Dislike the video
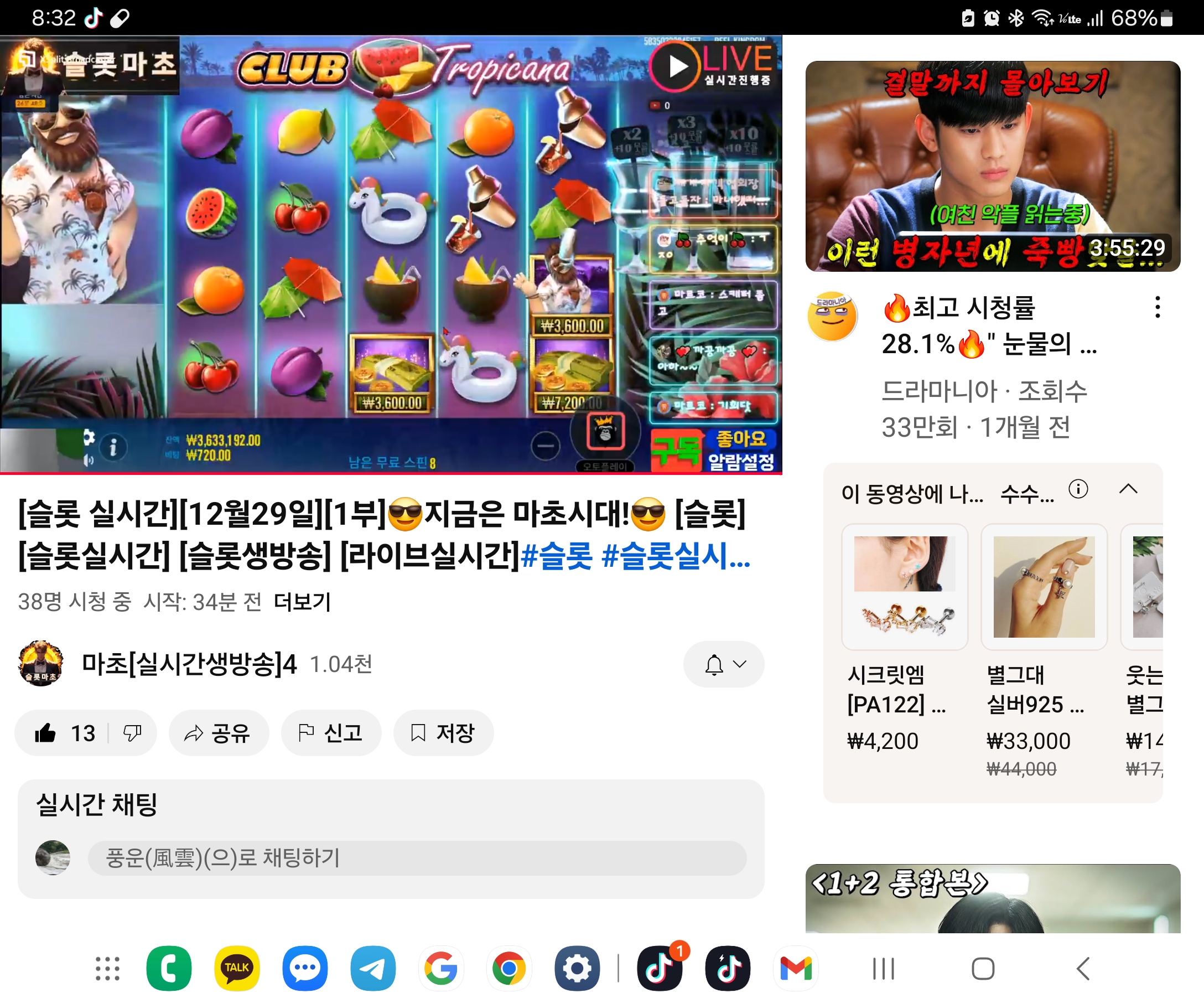The height and width of the screenshot is (1003, 1204). tap(132, 733)
